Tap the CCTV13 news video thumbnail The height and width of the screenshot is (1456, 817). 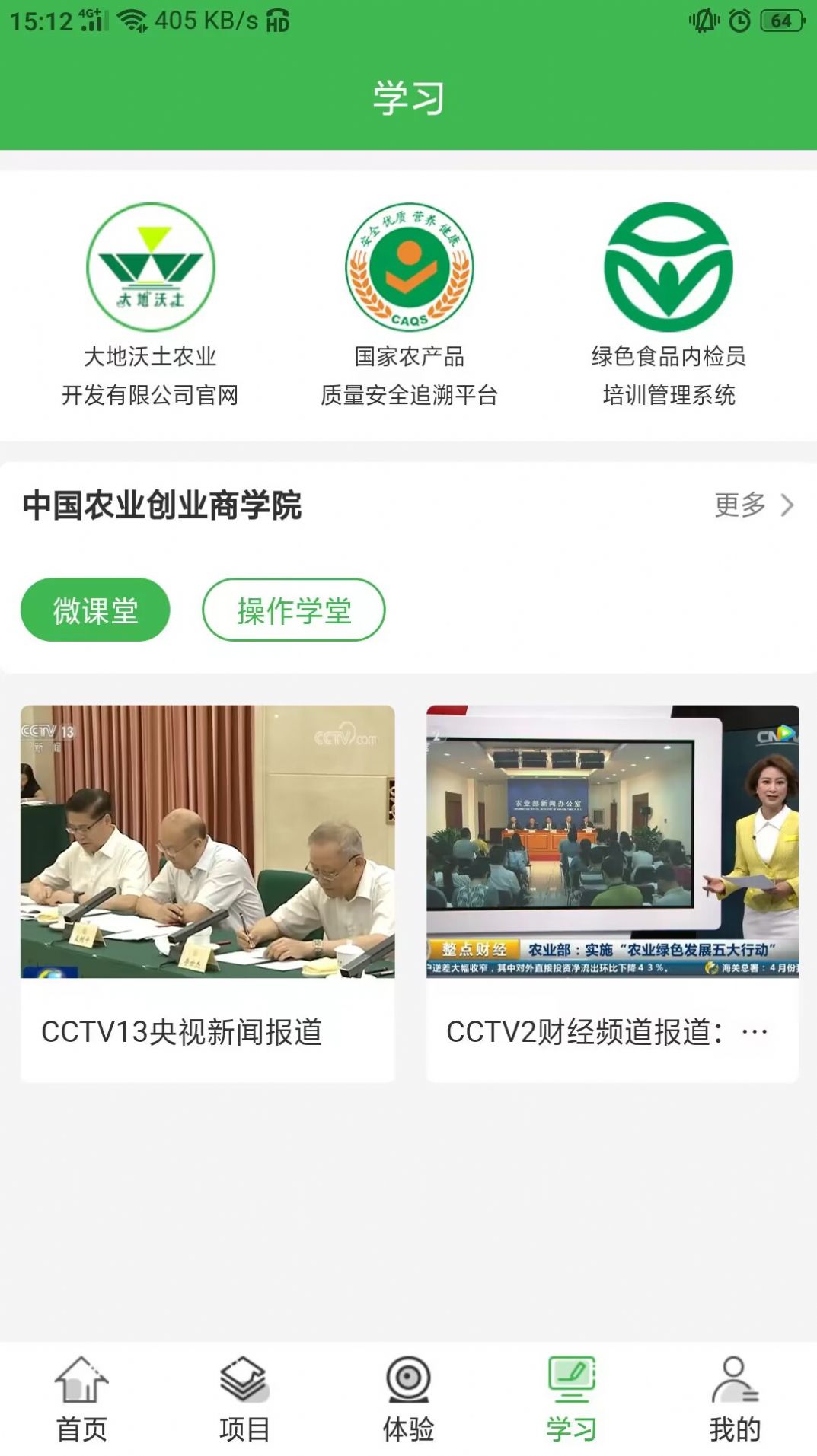point(206,843)
